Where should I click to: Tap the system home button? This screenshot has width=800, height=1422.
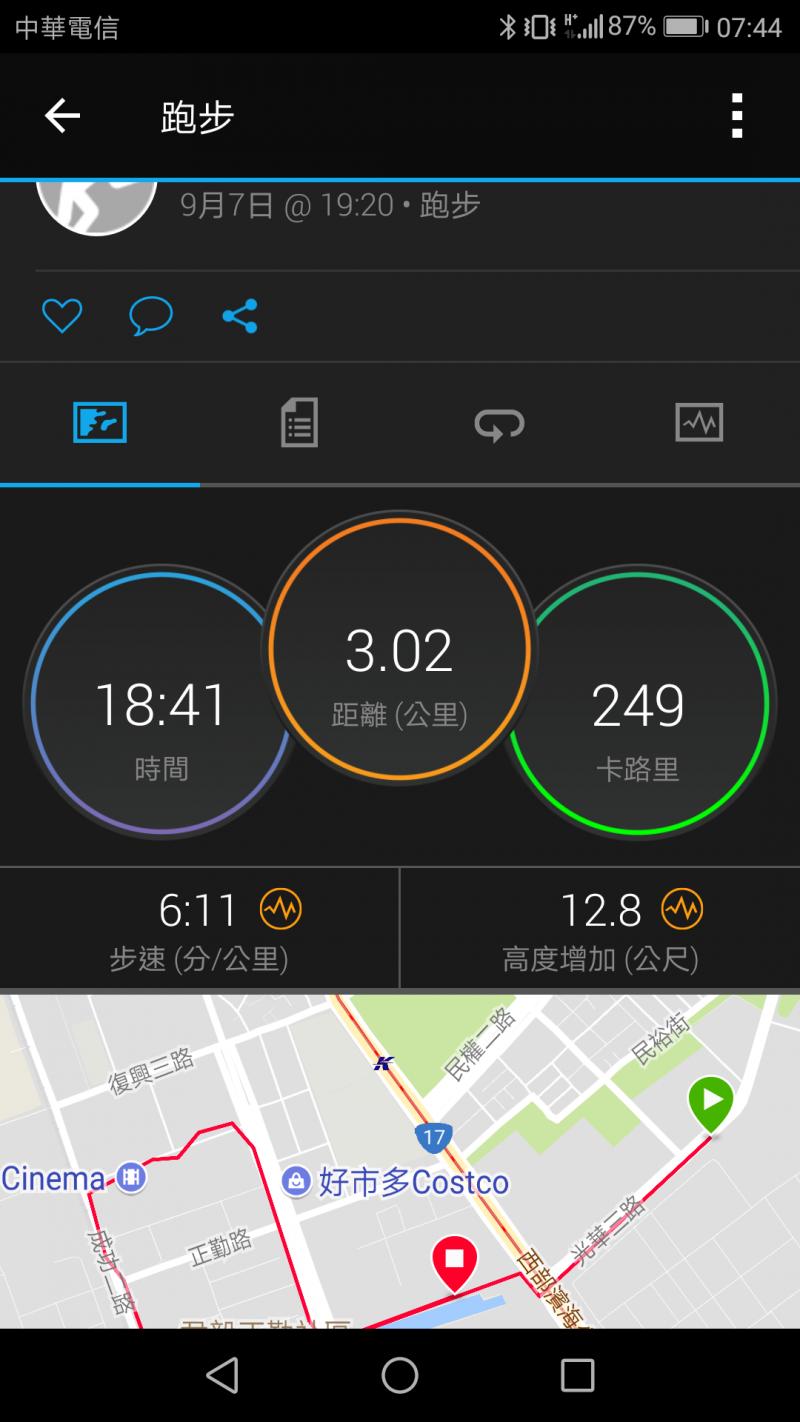click(x=400, y=1375)
